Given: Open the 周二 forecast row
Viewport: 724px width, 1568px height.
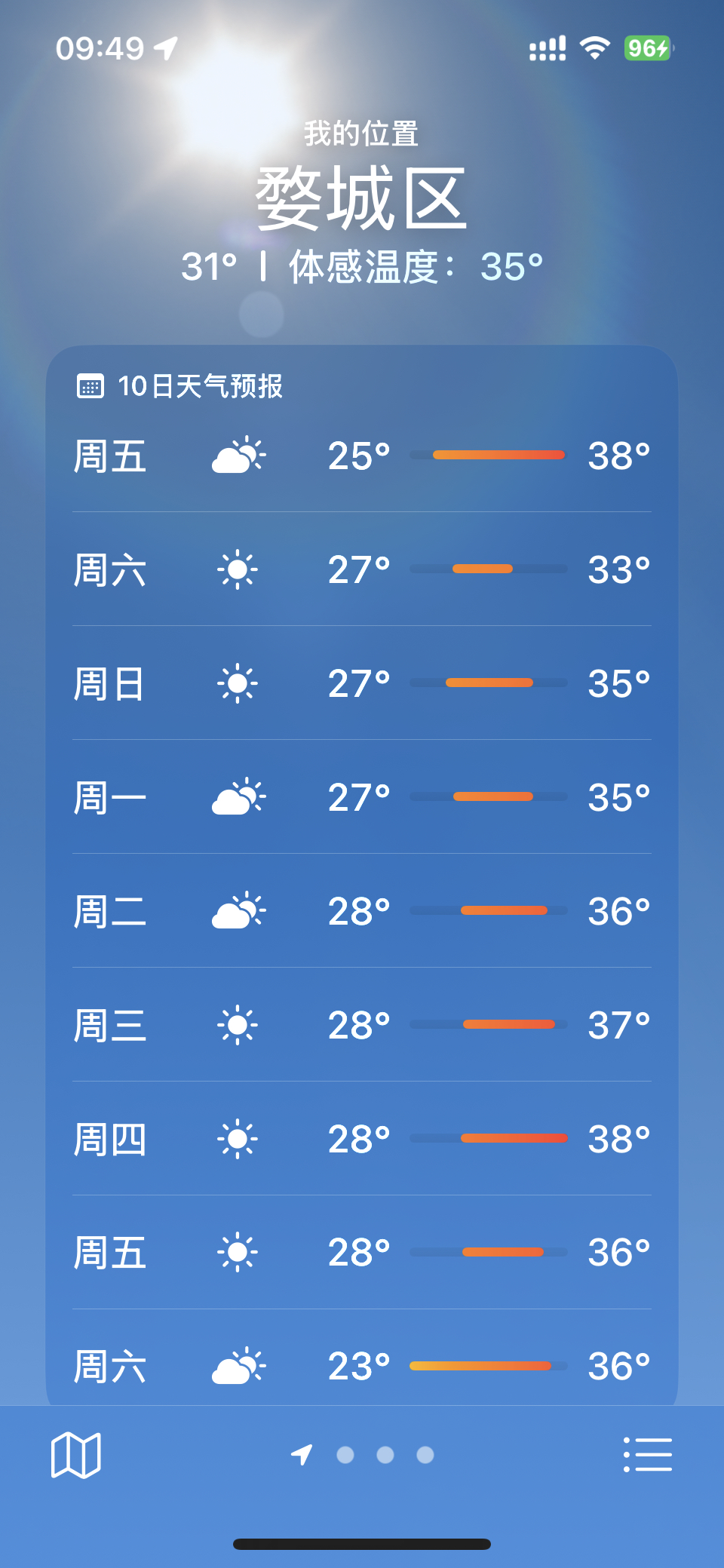Looking at the screenshot, I should [362, 912].
